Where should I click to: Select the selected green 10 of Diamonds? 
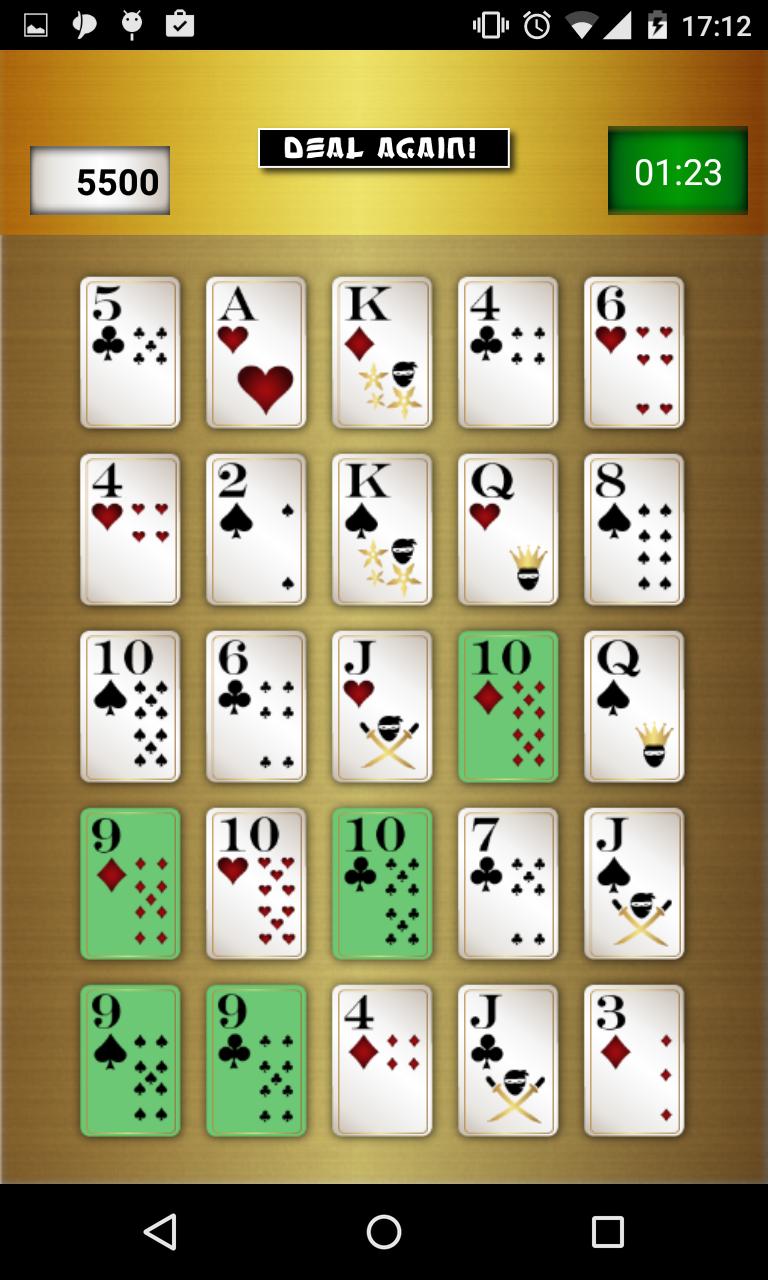click(x=508, y=707)
